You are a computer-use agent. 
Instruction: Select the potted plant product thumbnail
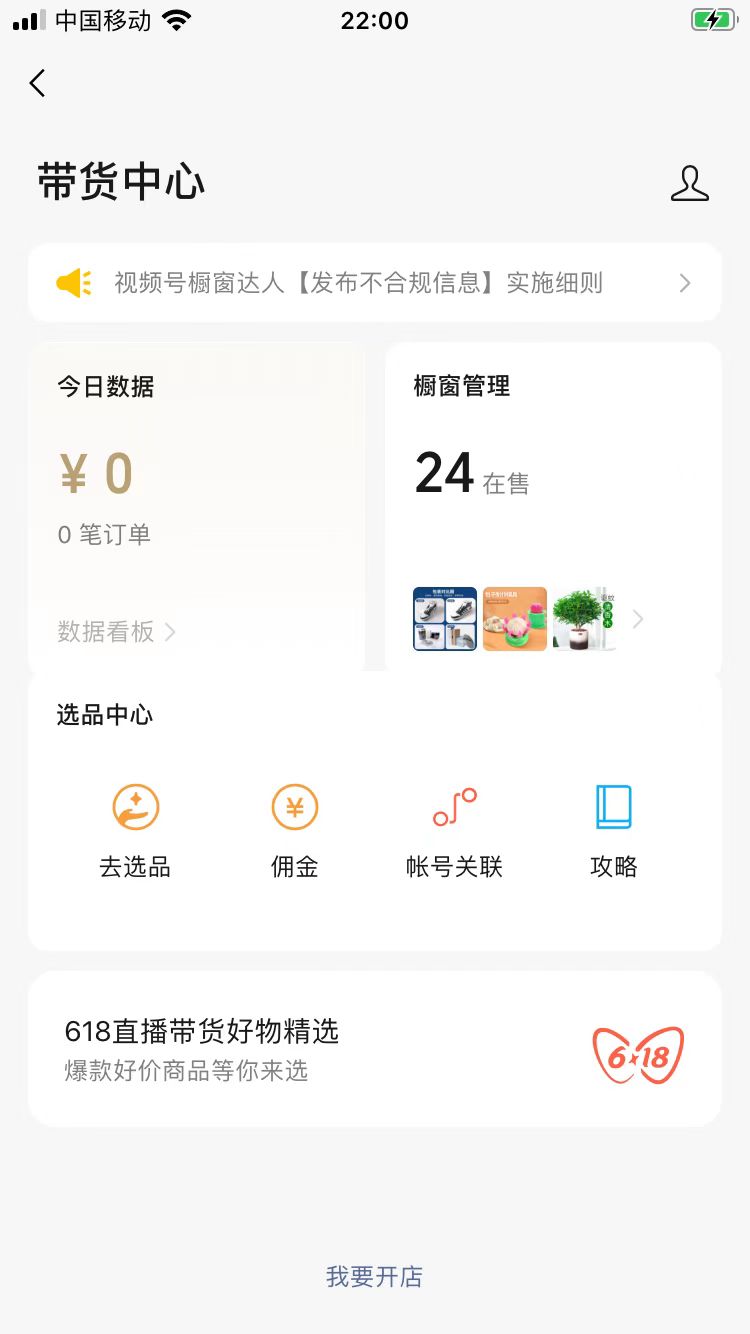pos(583,619)
